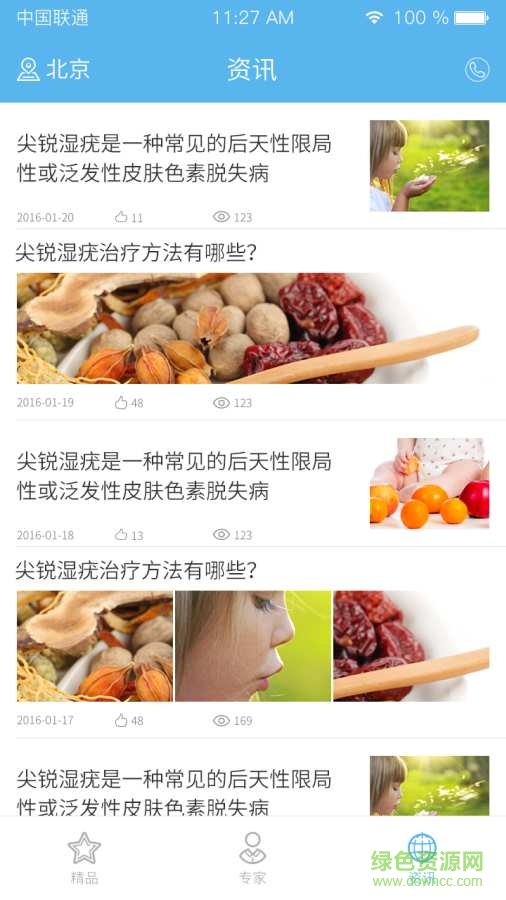This screenshot has width=506, height=900.
Task: Like the article with 13 likes
Action: [x=129, y=535]
